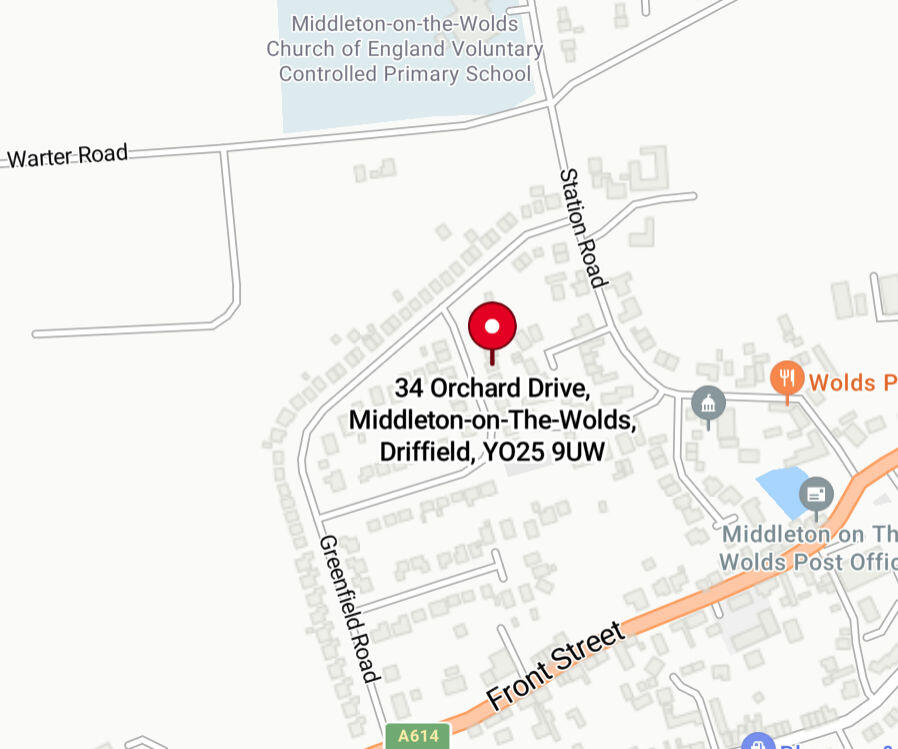Tap the red pin at 34 Orchard Drive
The image size is (898, 749).
[x=491, y=326]
